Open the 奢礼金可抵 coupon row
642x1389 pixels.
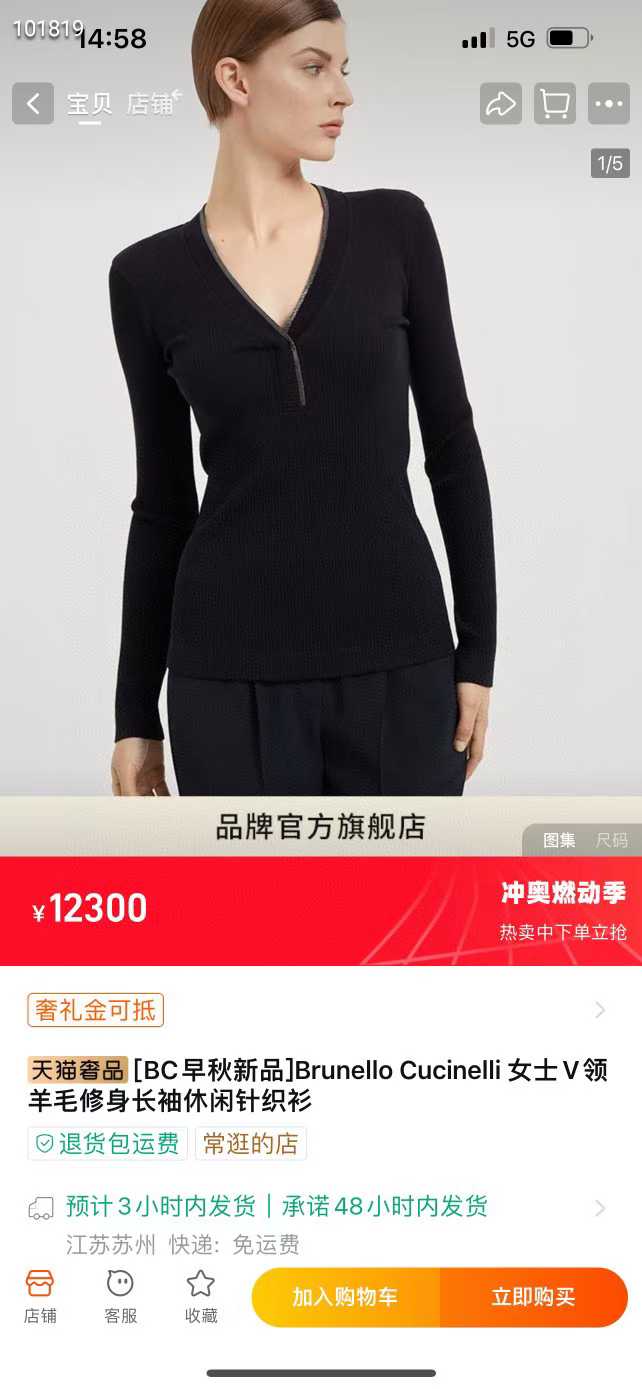coord(320,1010)
